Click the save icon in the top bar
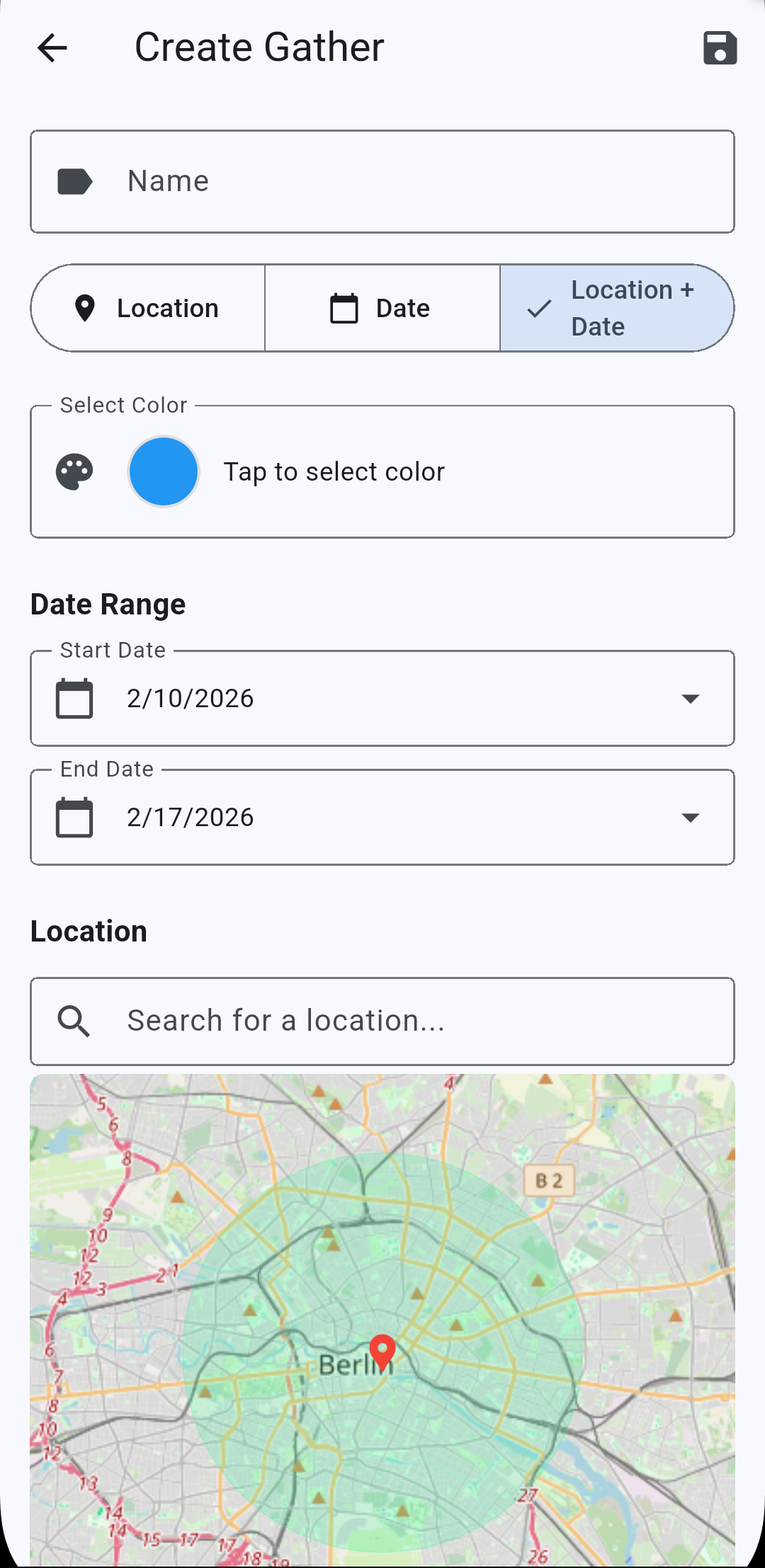 (719, 47)
